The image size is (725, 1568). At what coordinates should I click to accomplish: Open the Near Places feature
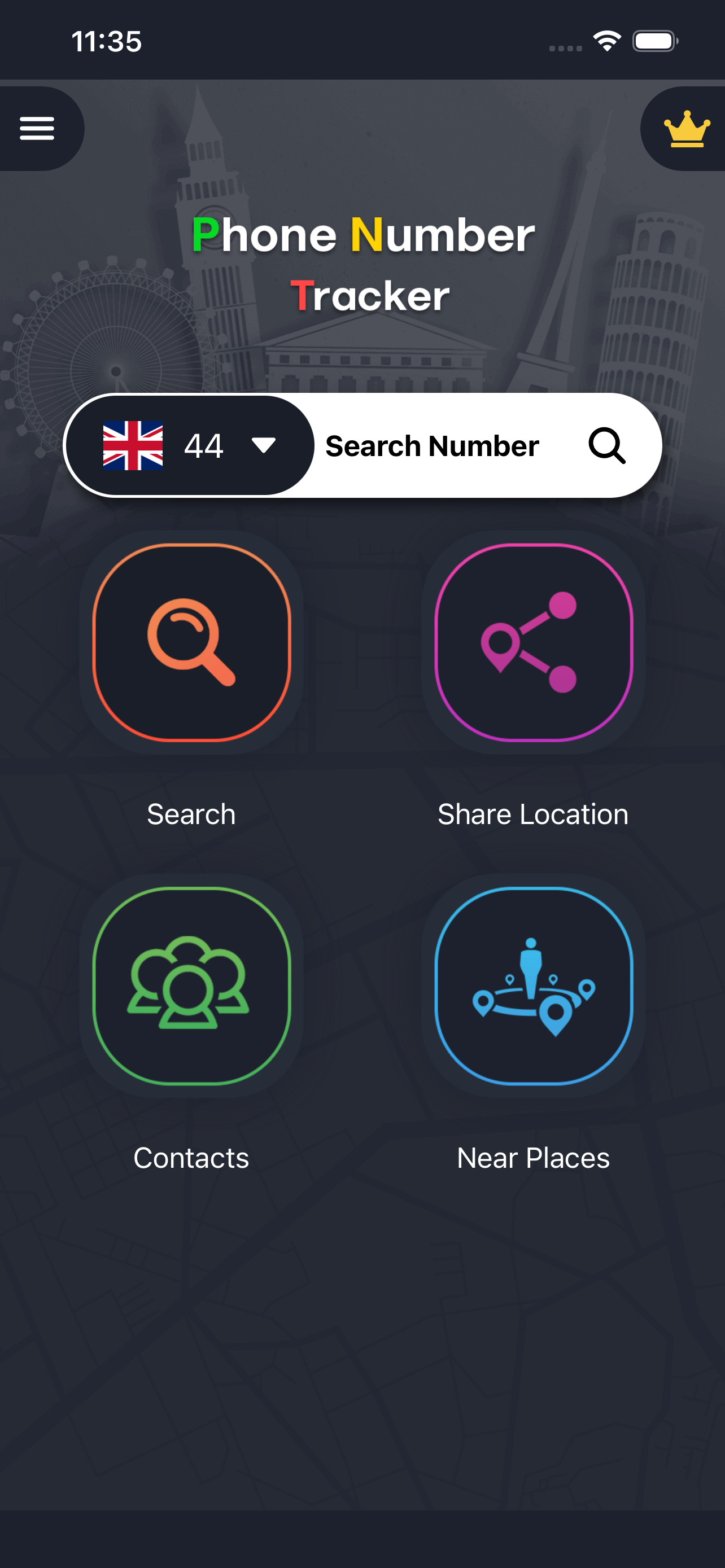point(533,987)
